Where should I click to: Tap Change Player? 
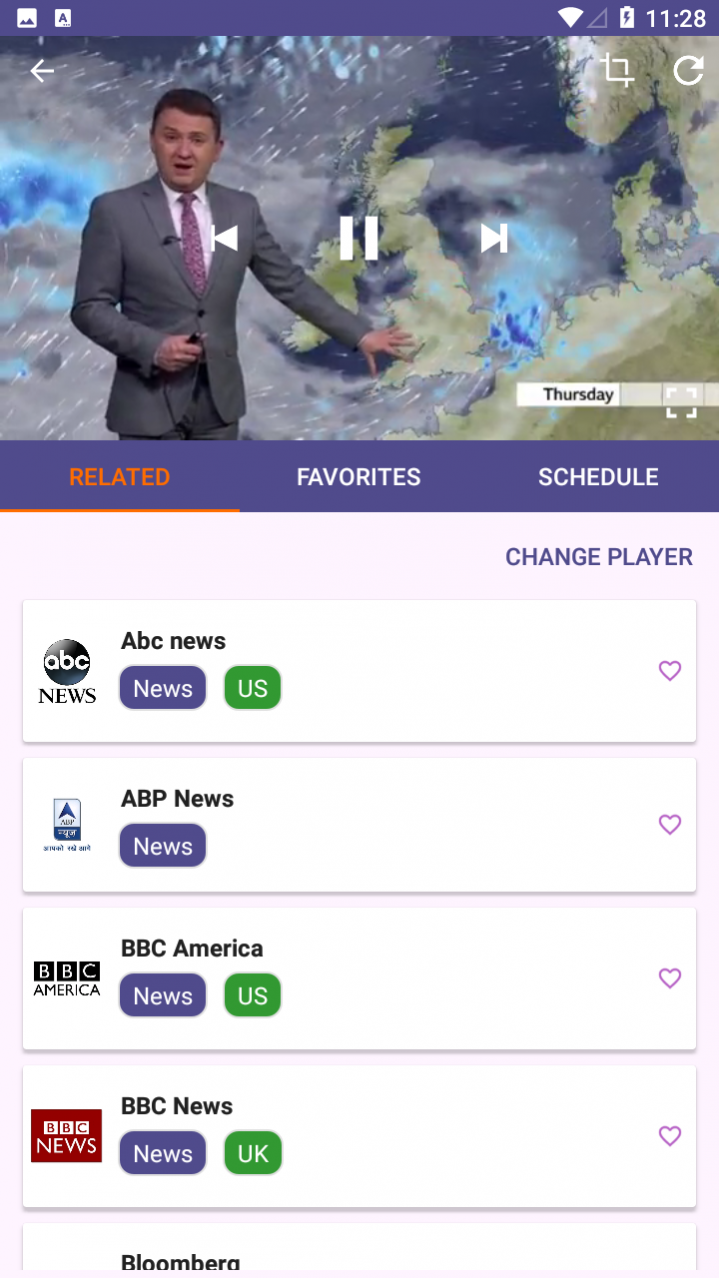(599, 557)
